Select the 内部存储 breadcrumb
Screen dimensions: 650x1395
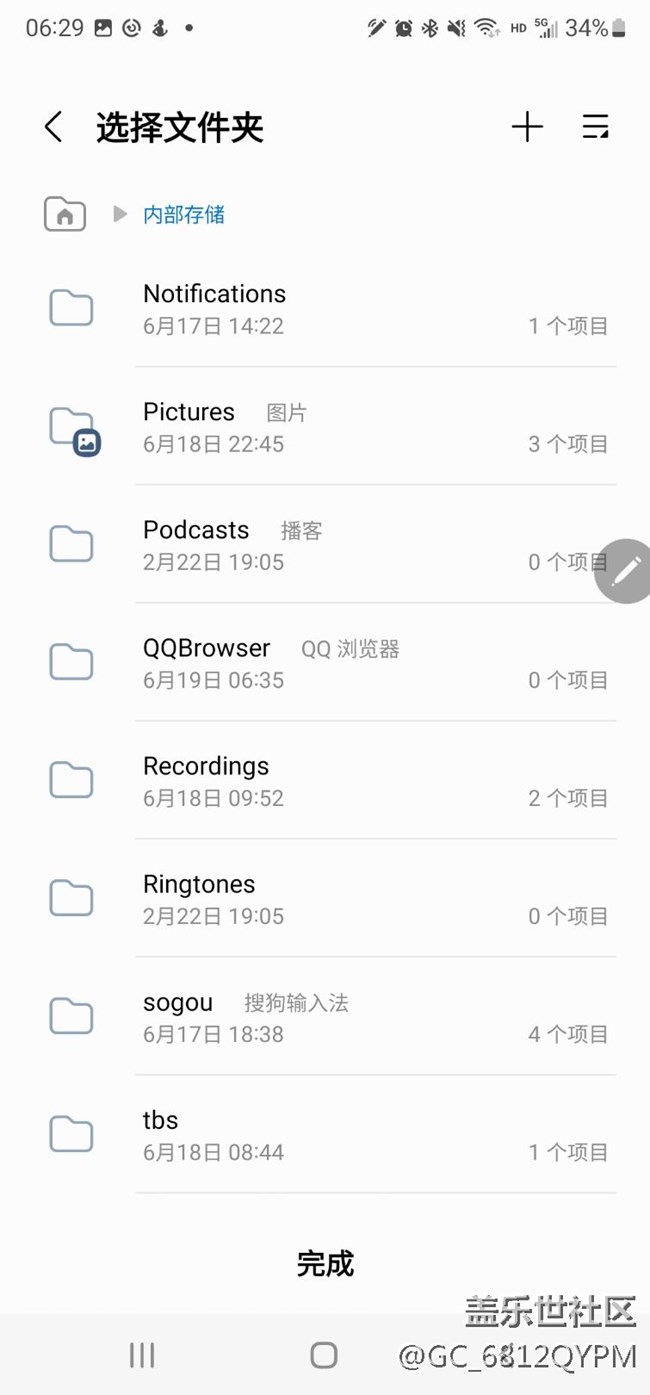(184, 214)
